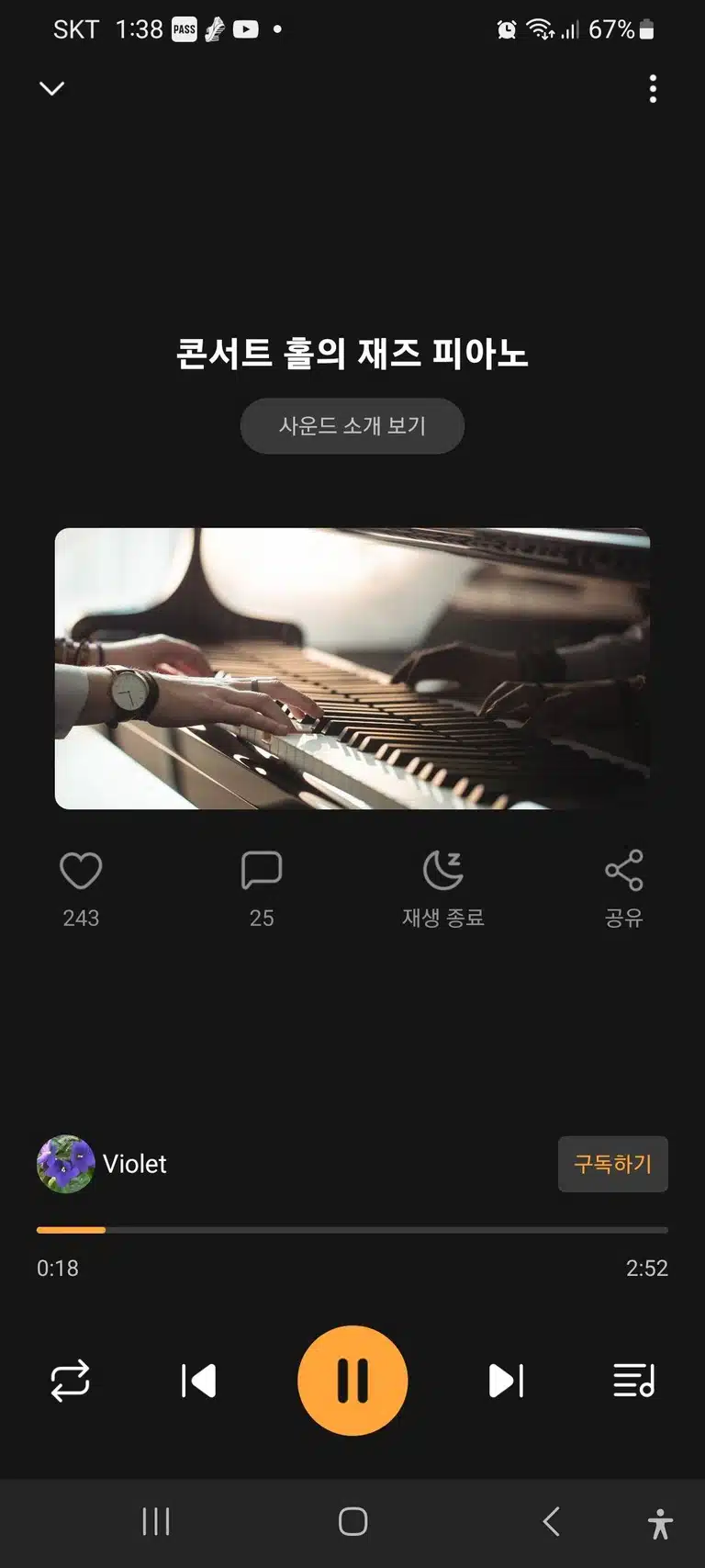This screenshot has width=705, height=1568.
Task: Open Violet's creator profile
Action: coord(102,1164)
